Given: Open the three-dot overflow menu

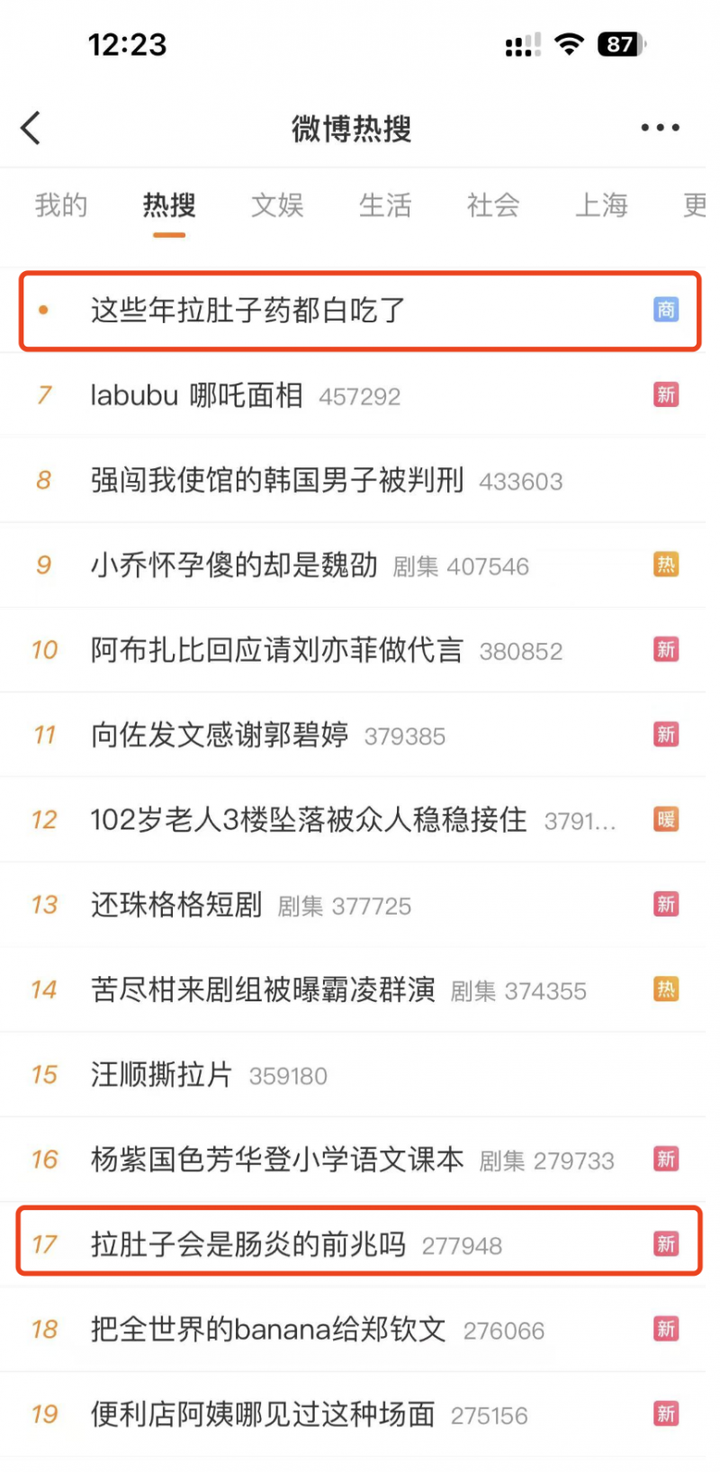Looking at the screenshot, I should click(x=660, y=128).
